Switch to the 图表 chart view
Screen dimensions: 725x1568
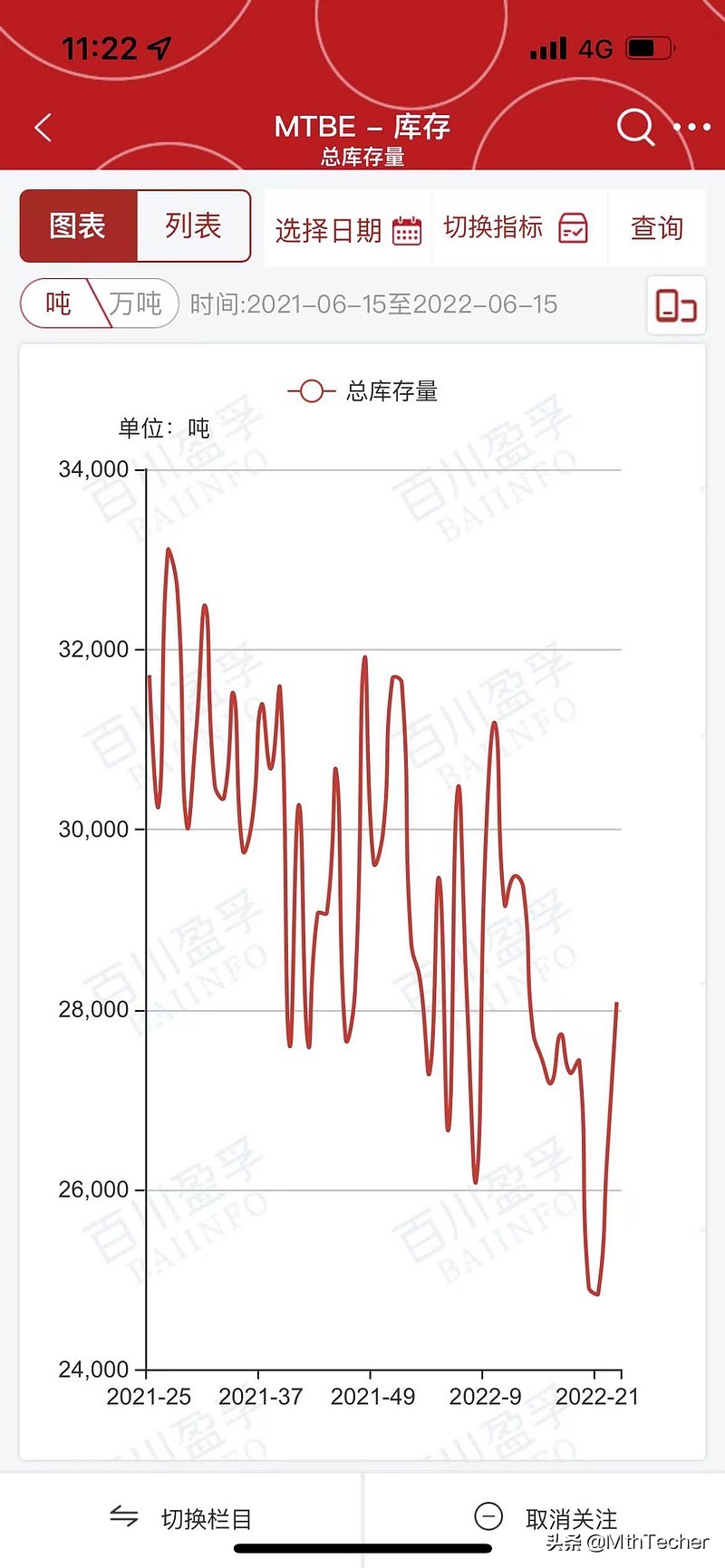tap(79, 226)
